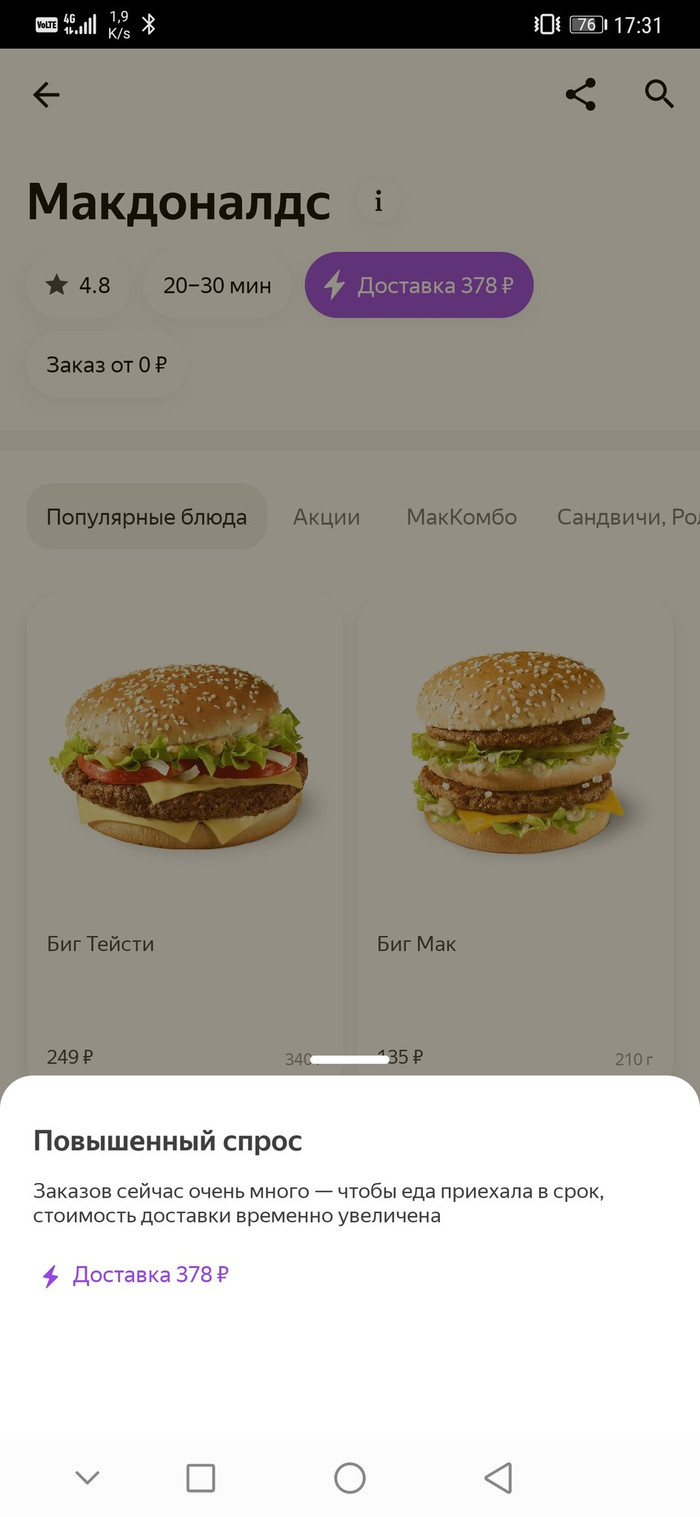This screenshot has height=1517, width=700.
Task: Open search in the restaurant menu
Action: tap(659, 95)
